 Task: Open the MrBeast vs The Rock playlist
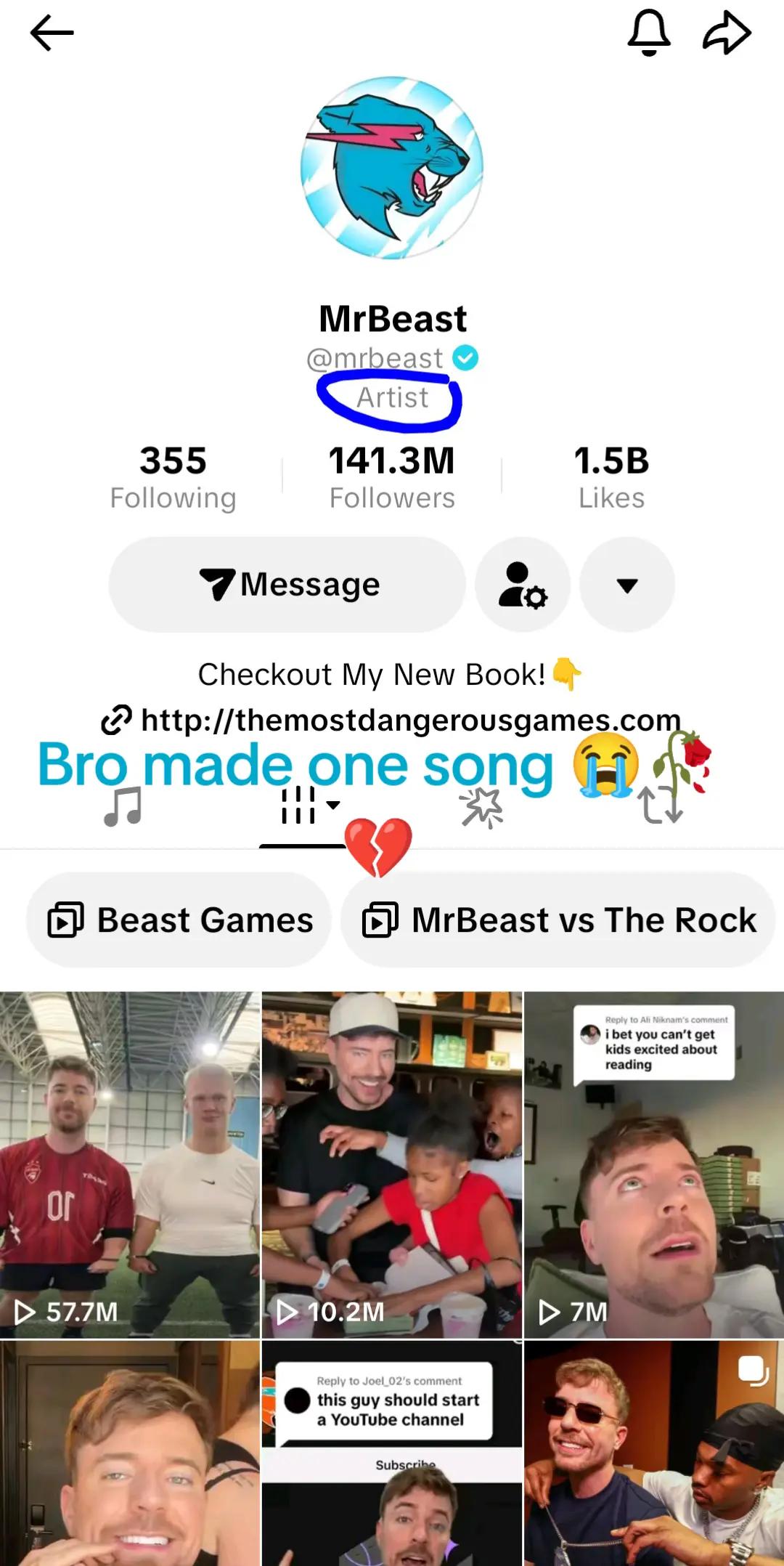tap(559, 920)
